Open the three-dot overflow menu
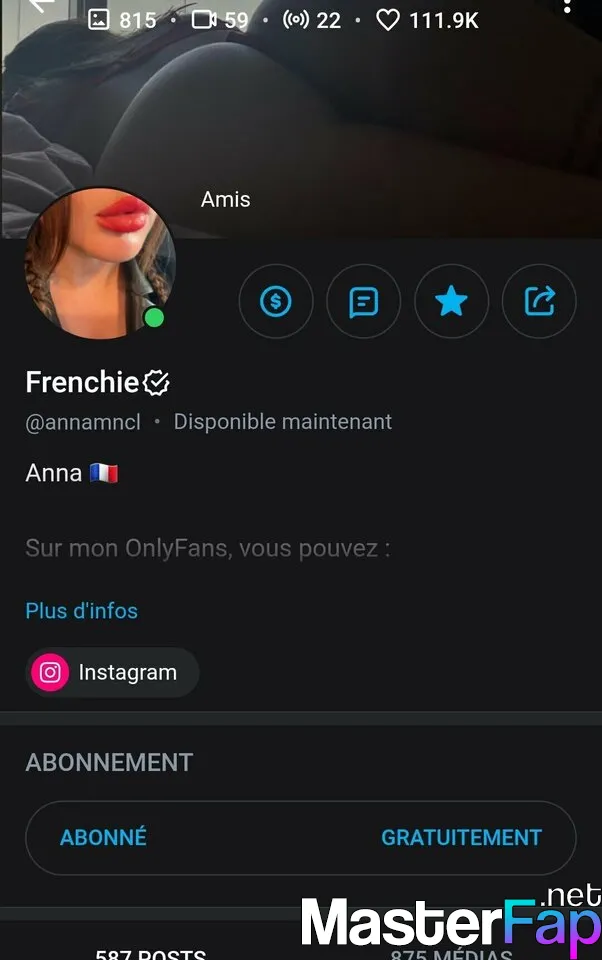This screenshot has width=602, height=960. [x=570, y=6]
